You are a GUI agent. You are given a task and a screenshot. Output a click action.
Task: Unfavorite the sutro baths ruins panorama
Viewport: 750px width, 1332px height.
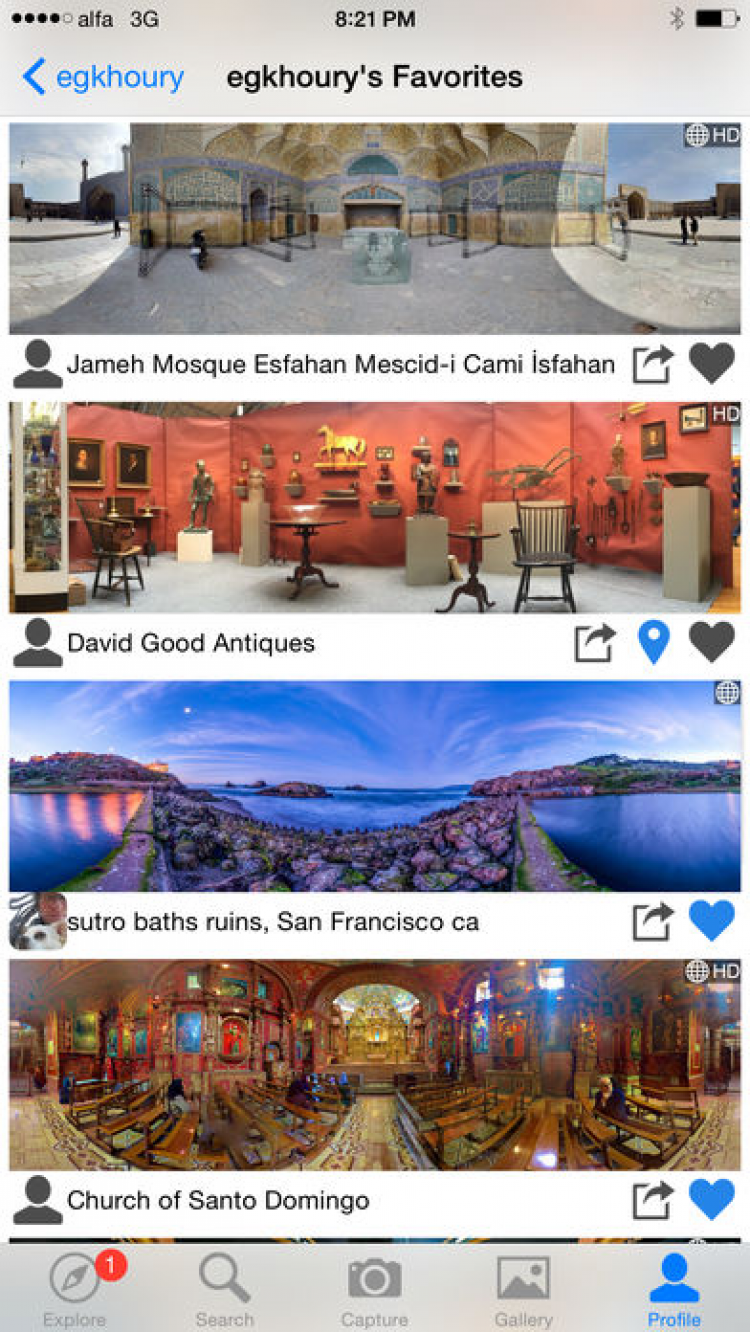click(711, 921)
